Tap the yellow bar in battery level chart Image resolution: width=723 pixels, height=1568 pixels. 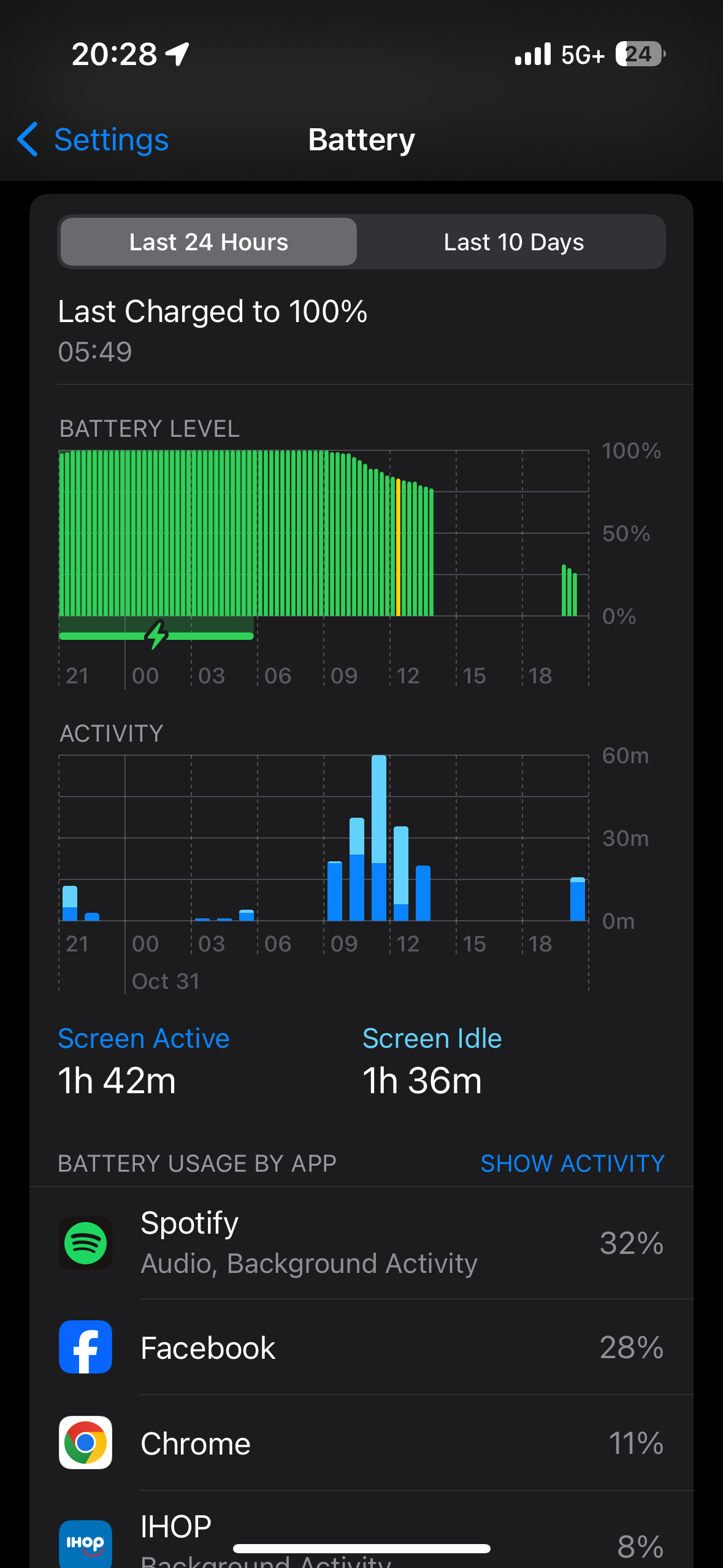point(398,547)
